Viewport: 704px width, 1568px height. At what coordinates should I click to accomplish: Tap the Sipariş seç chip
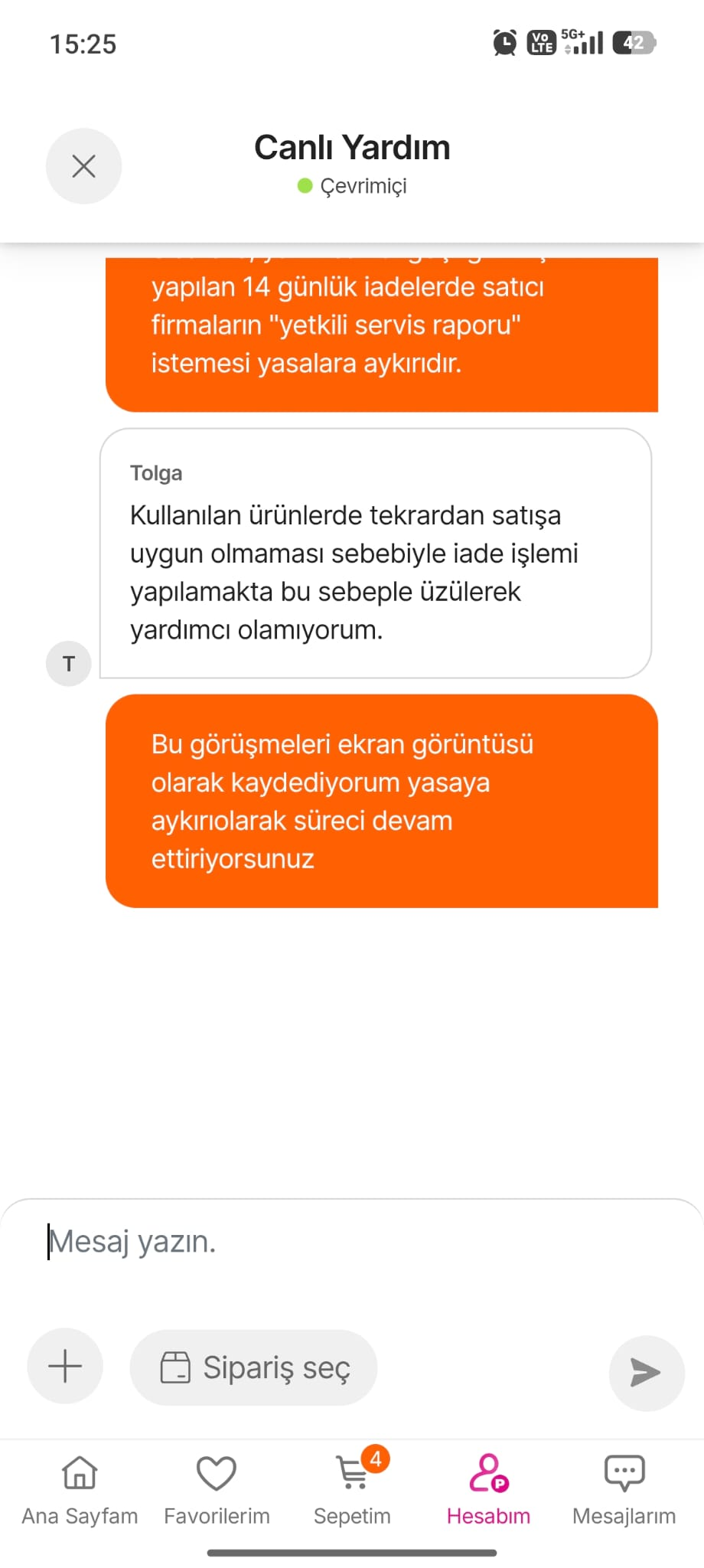tap(253, 1367)
